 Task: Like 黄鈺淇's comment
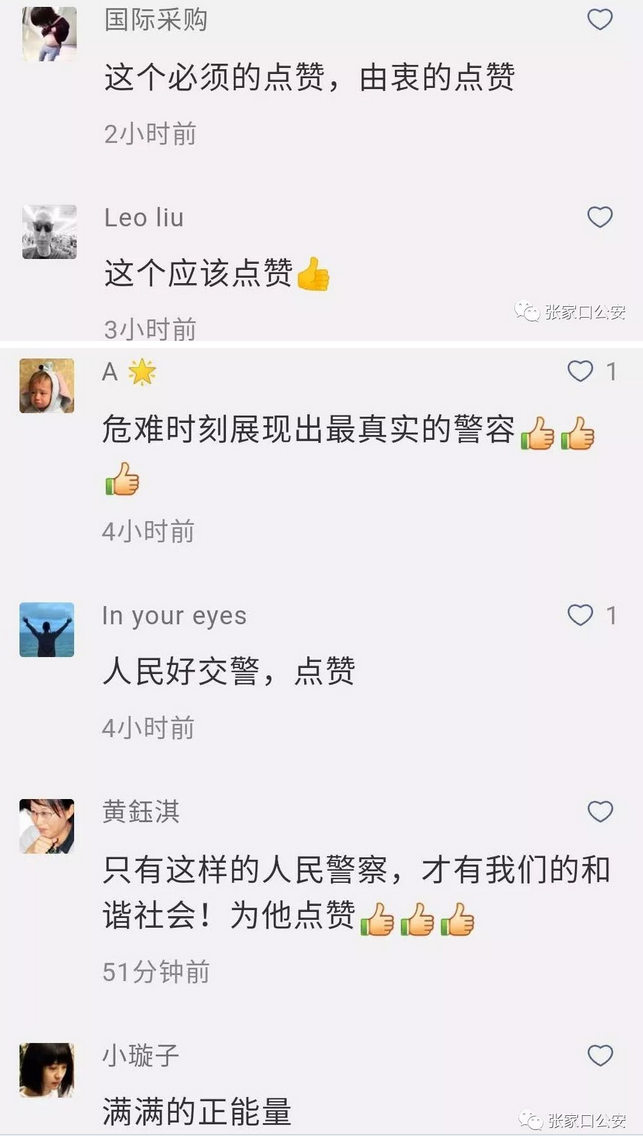[599, 811]
